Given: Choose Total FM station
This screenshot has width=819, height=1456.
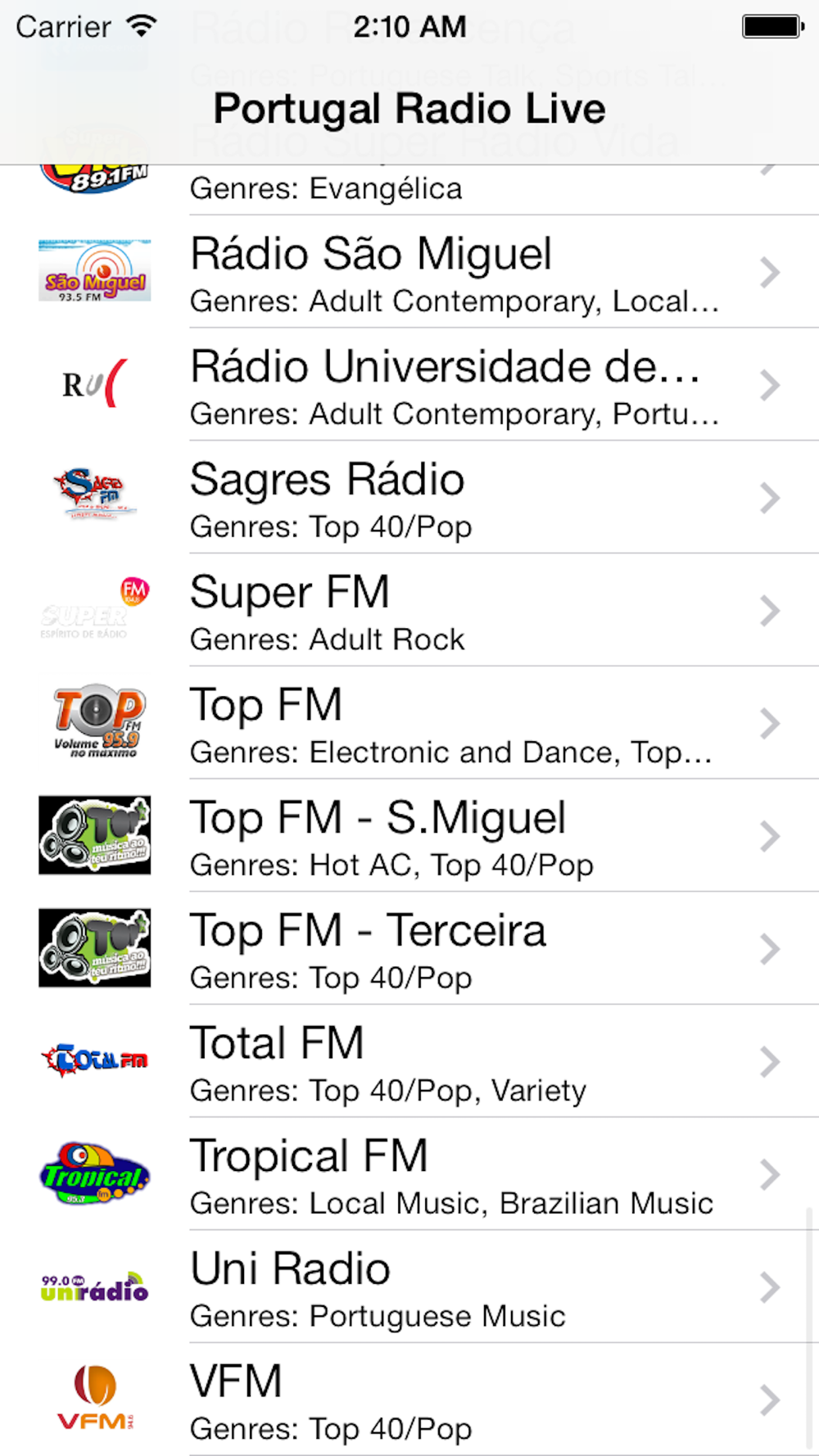Looking at the screenshot, I should click(409, 1061).
